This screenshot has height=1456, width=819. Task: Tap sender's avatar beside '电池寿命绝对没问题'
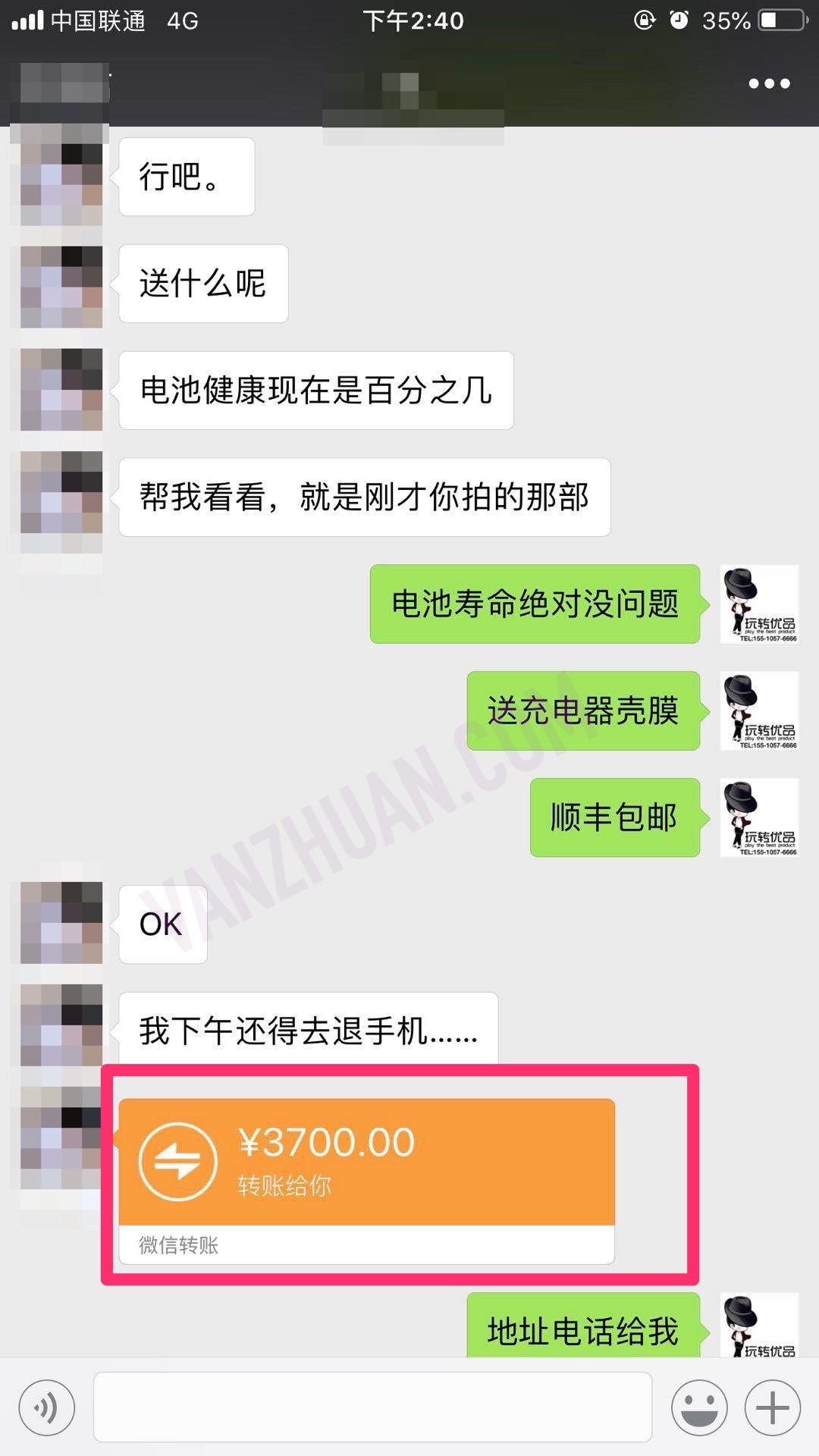pos(759,604)
